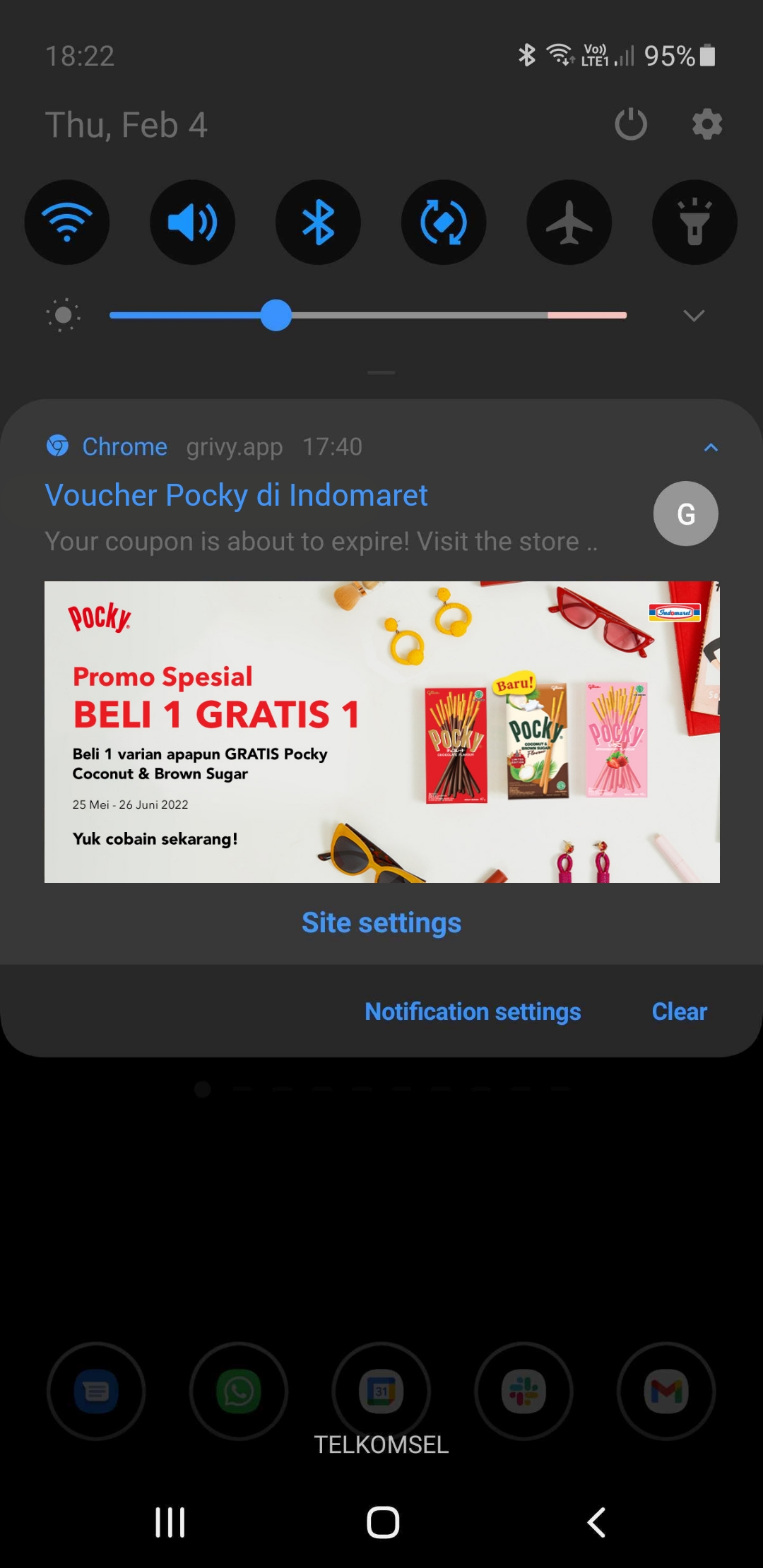Open device settings gear
The height and width of the screenshot is (1568, 763).
pyautogui.click(x=706, y=124)
